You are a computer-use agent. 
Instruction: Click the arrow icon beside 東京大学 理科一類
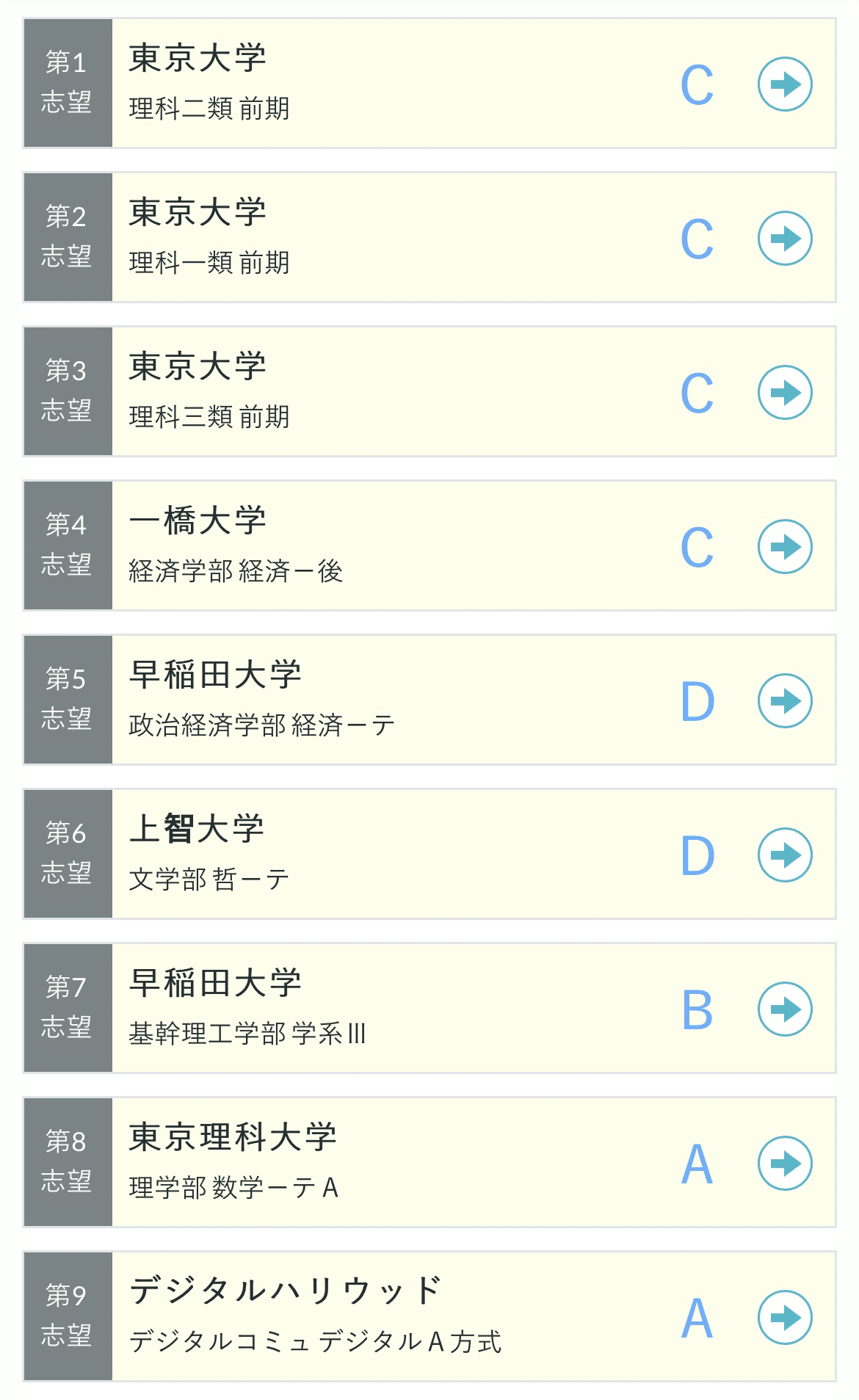(785, 239)
